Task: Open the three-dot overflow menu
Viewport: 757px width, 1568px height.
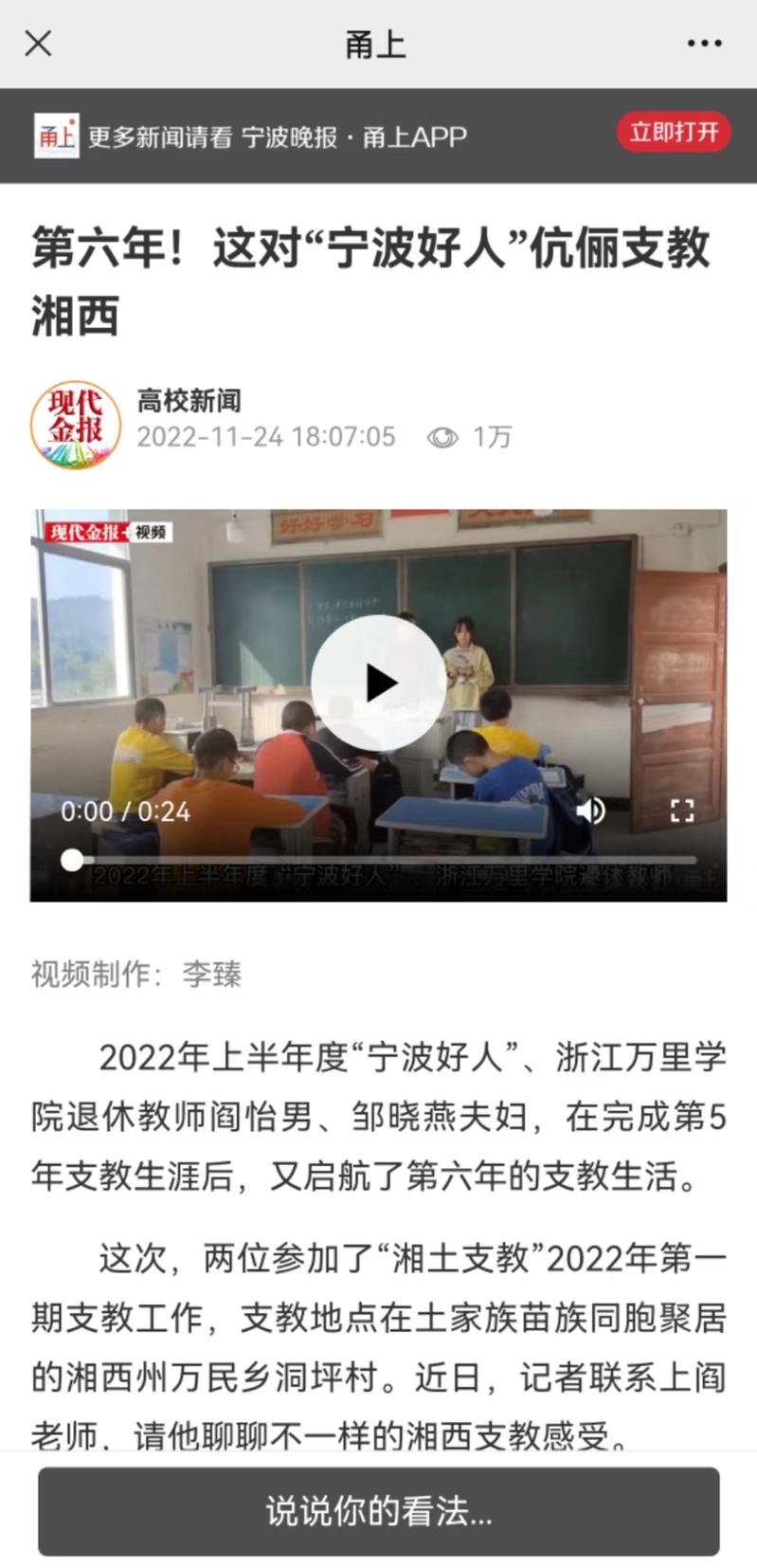Action: [x=704, y=44]
